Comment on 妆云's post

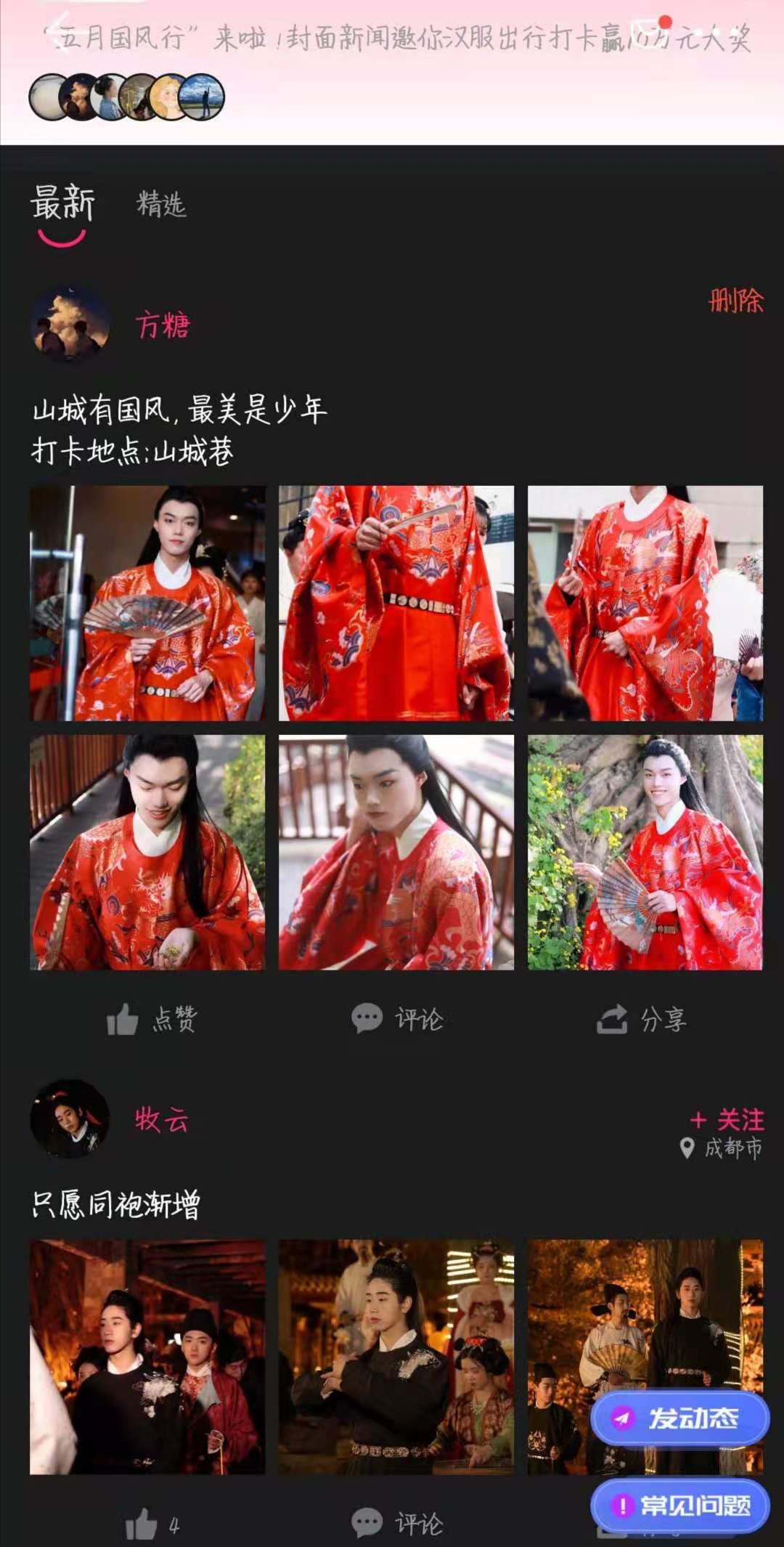397,1522
